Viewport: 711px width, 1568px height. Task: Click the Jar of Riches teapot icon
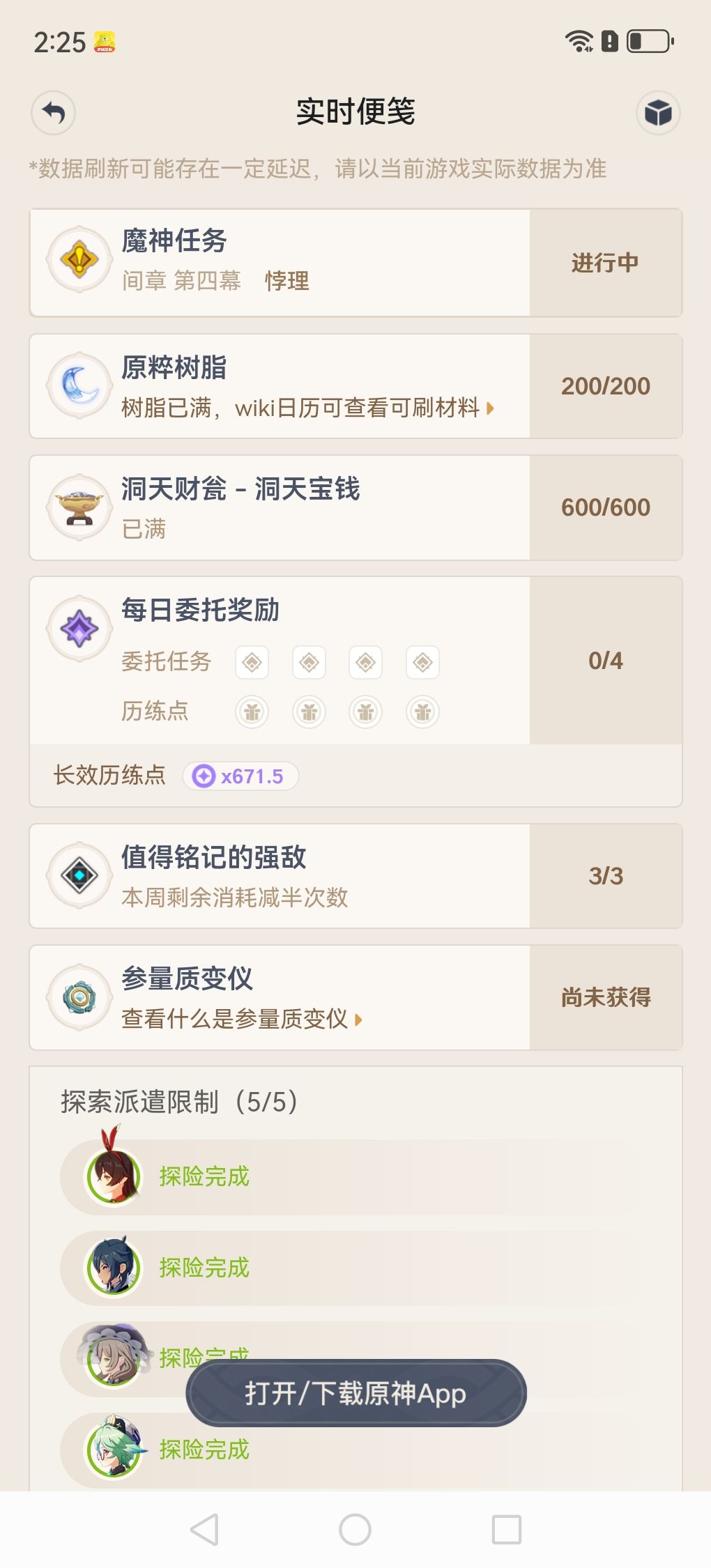[x=79, y=506]
